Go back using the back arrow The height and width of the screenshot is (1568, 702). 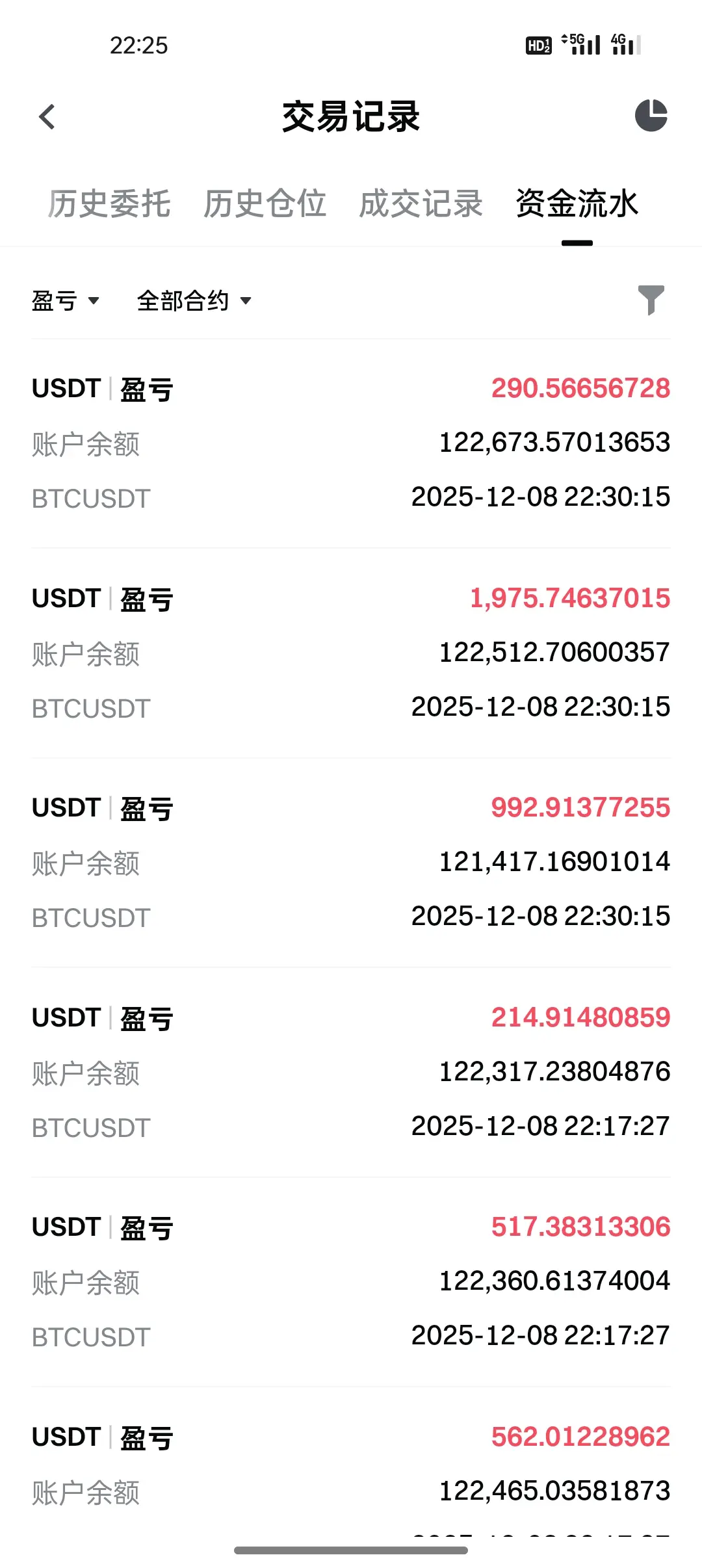point(47,117)
